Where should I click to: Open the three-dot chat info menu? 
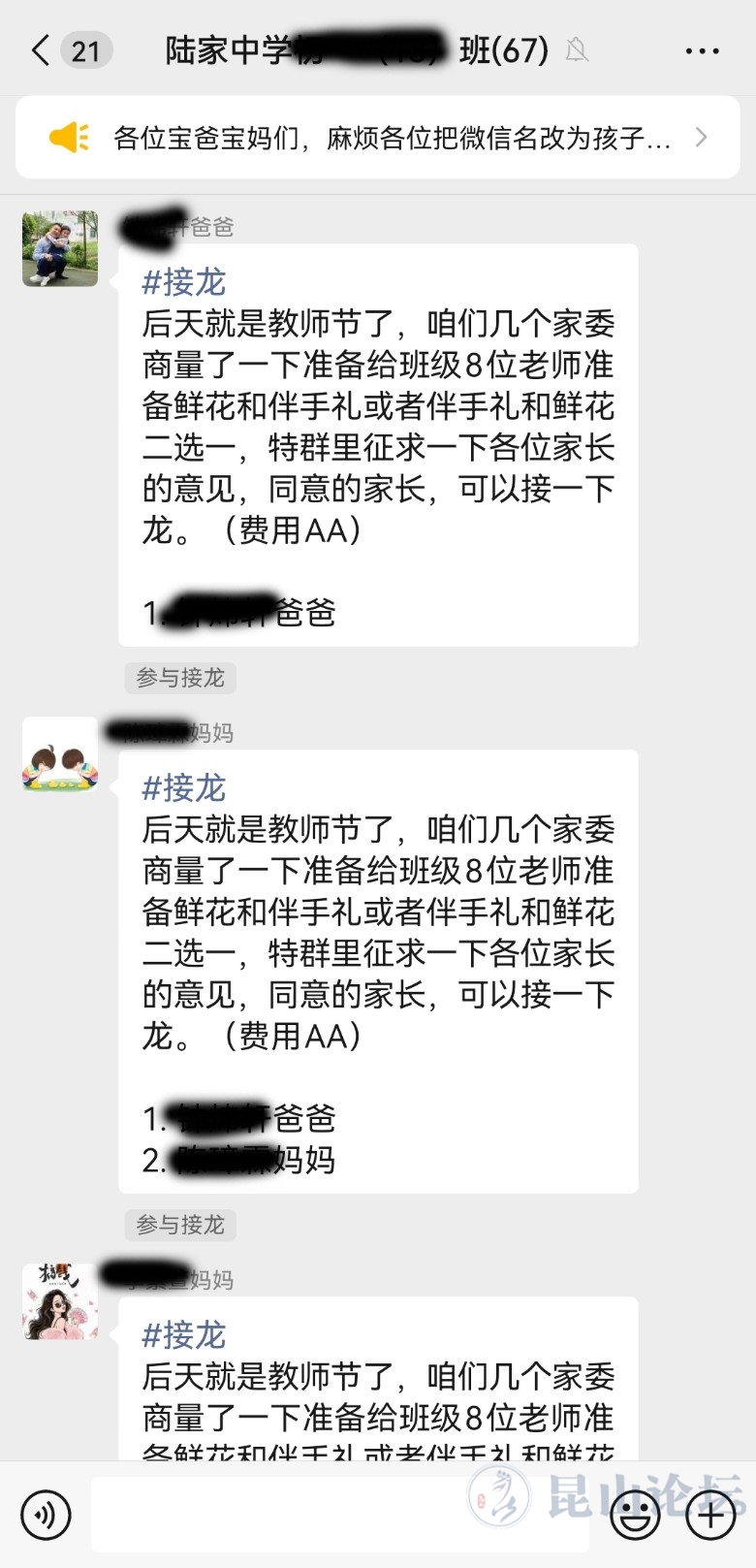[702, 50]
